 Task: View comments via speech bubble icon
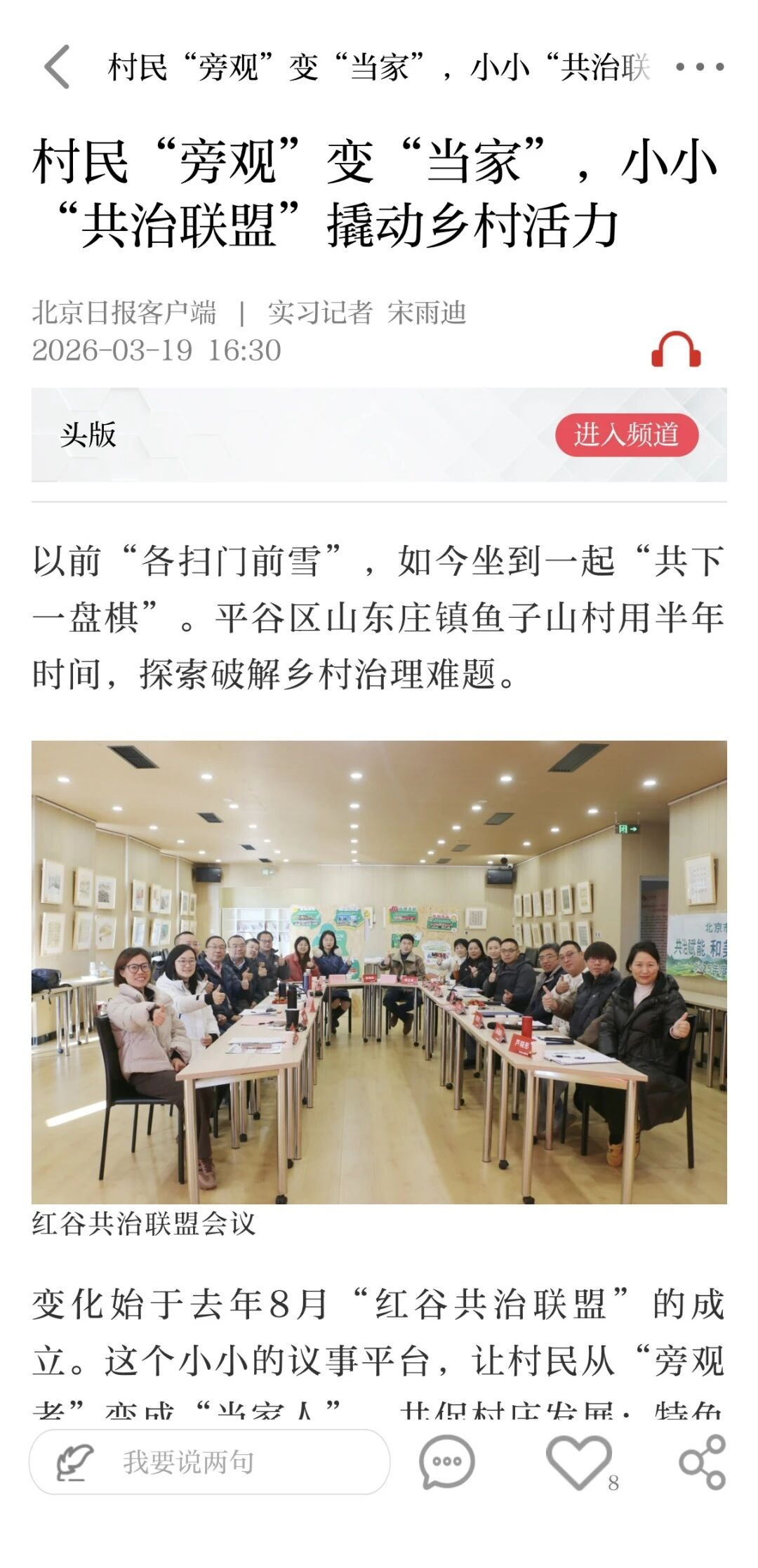tap(446, 1462)
